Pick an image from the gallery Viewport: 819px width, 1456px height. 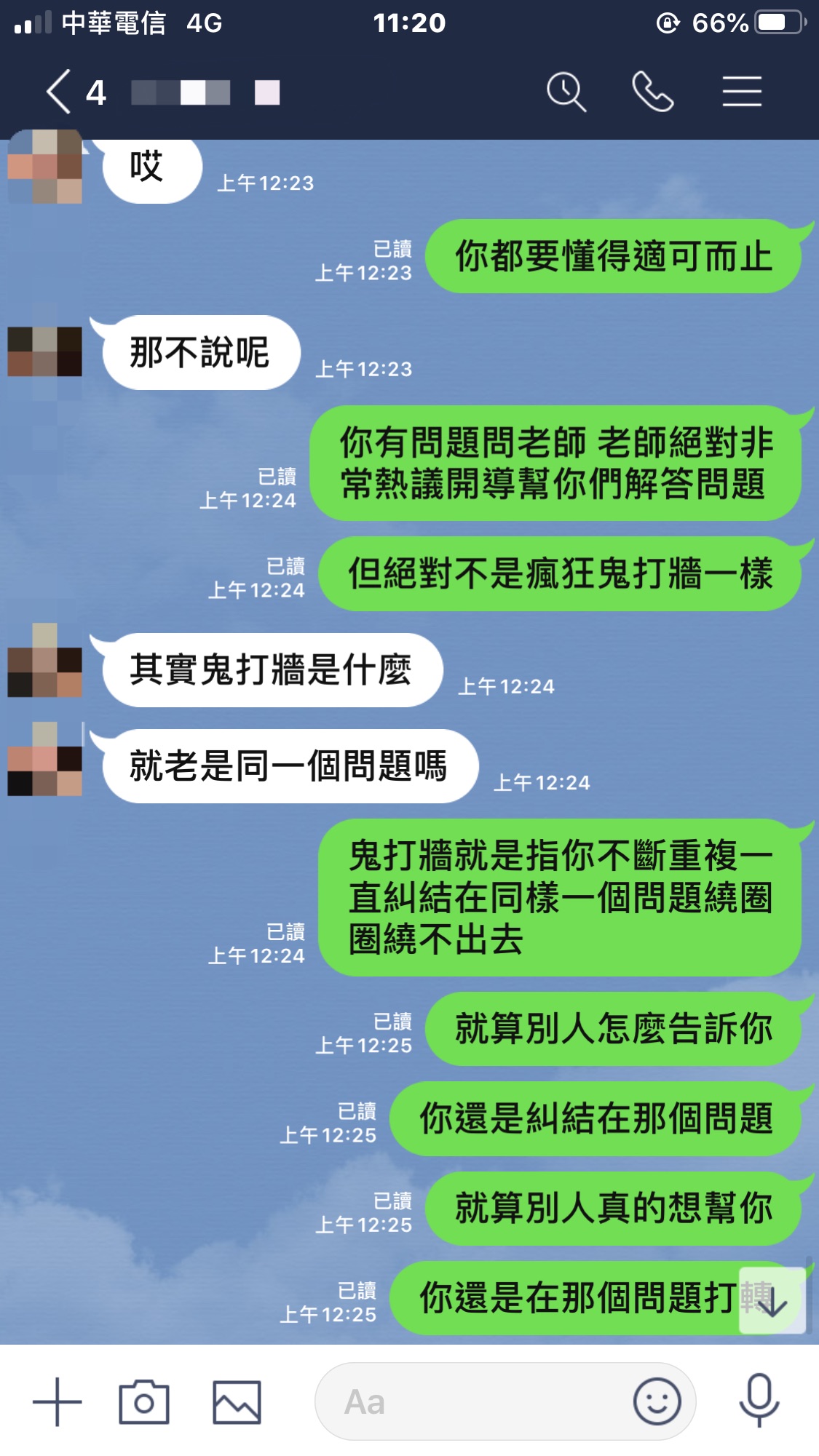pos(237,1401)
